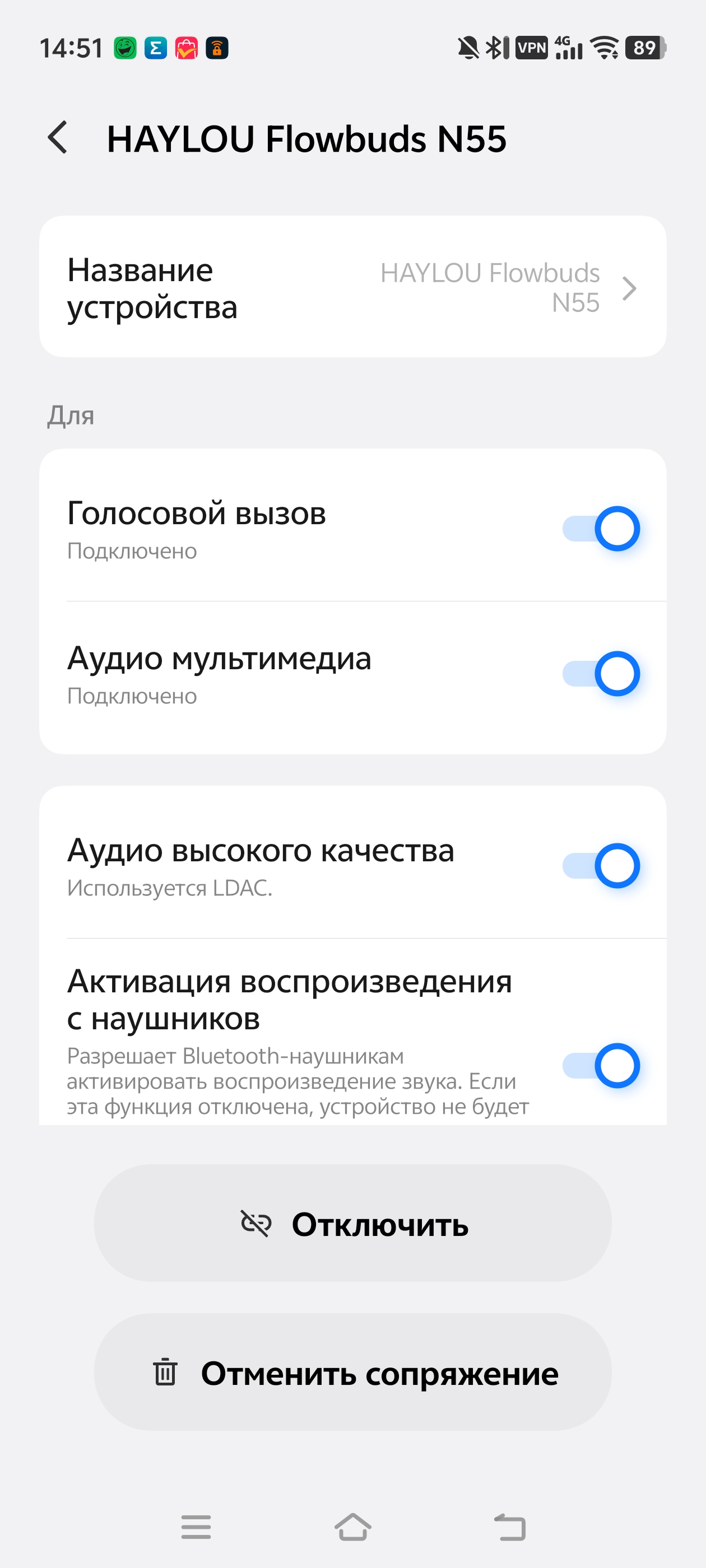Go back using the header arrow
The width and height of the screenshot is (706, 1568).
(x=58, y=138)
